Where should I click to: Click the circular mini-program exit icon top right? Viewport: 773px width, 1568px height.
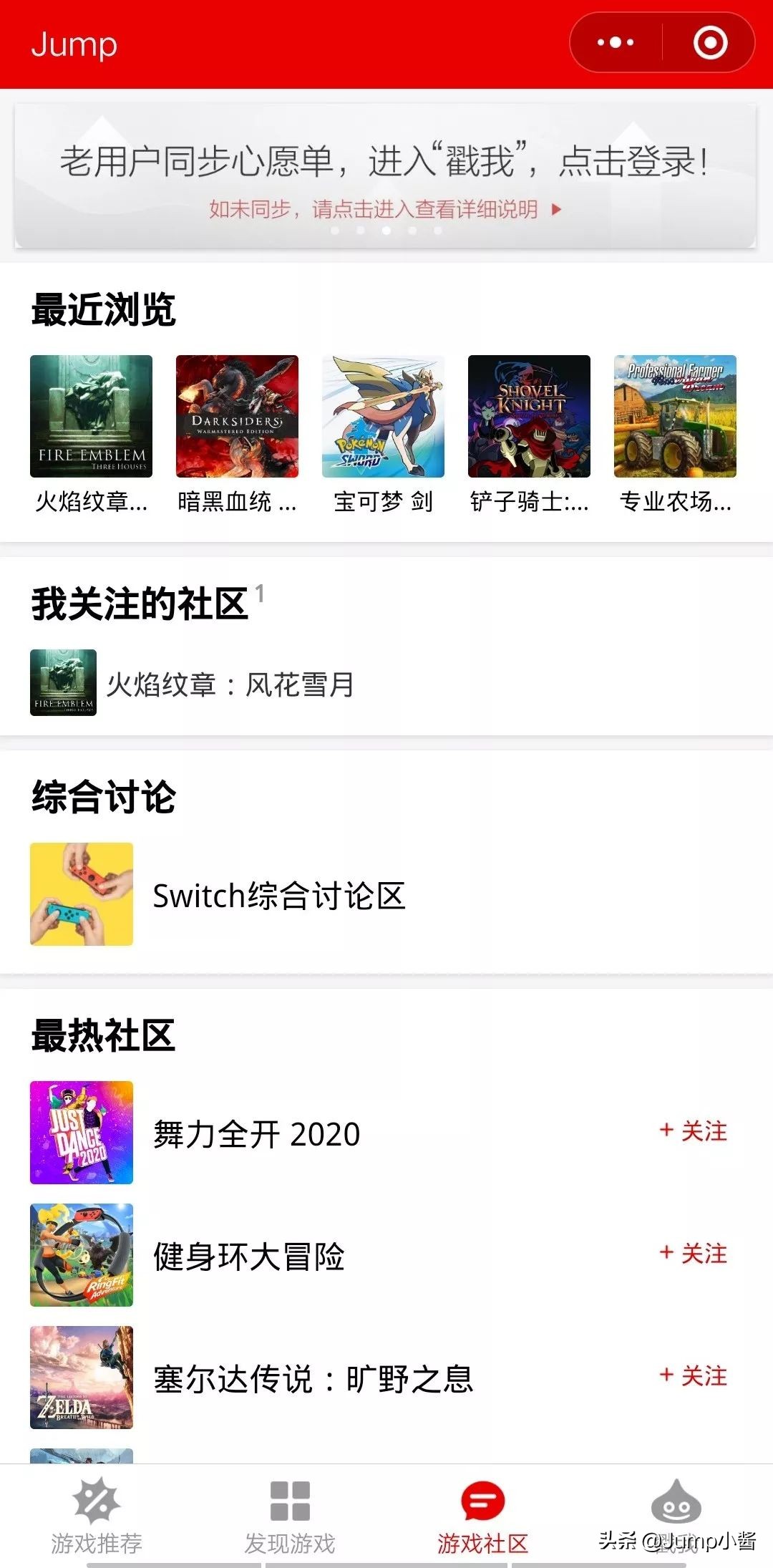coord(707,44)
